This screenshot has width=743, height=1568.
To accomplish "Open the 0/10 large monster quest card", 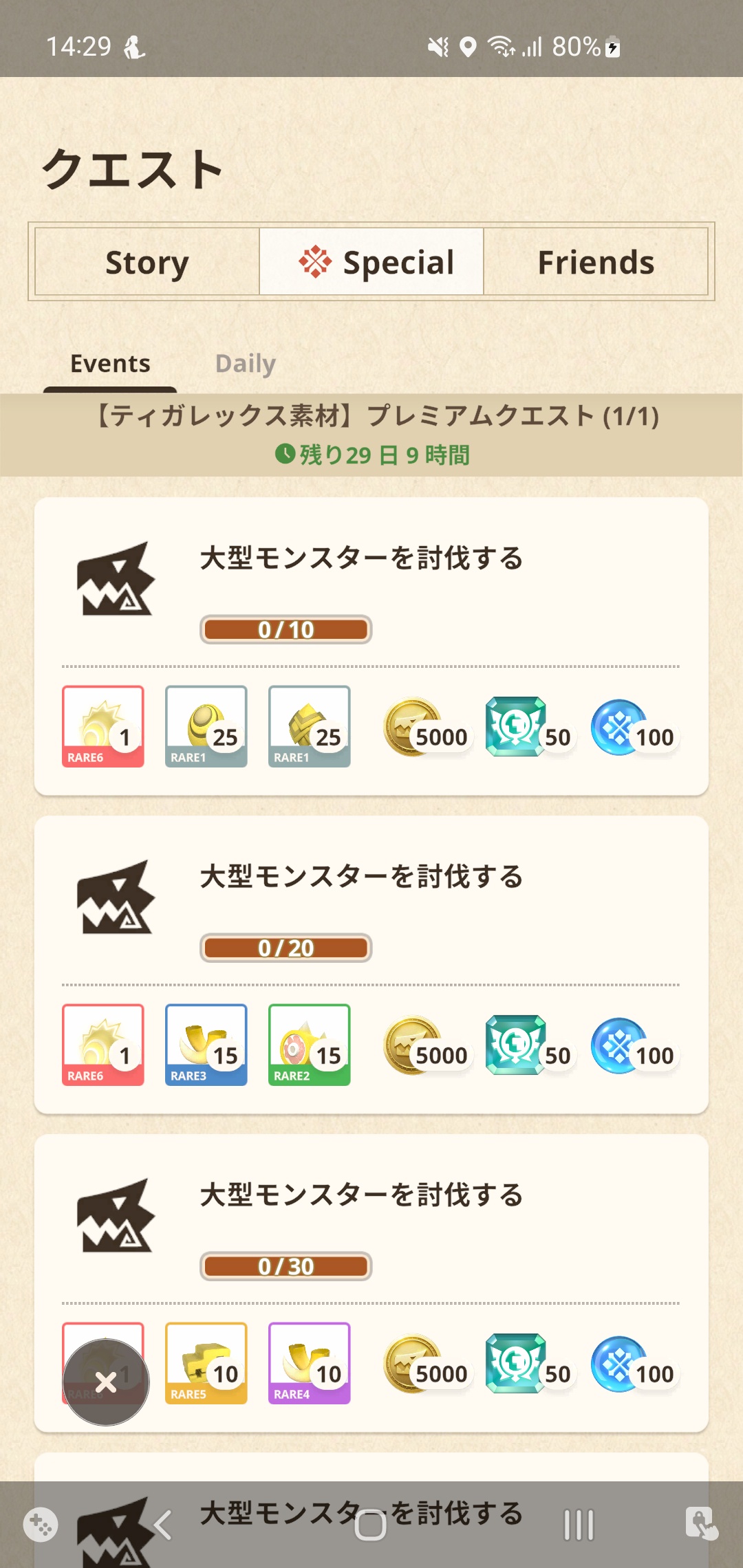I will [371, 646].
